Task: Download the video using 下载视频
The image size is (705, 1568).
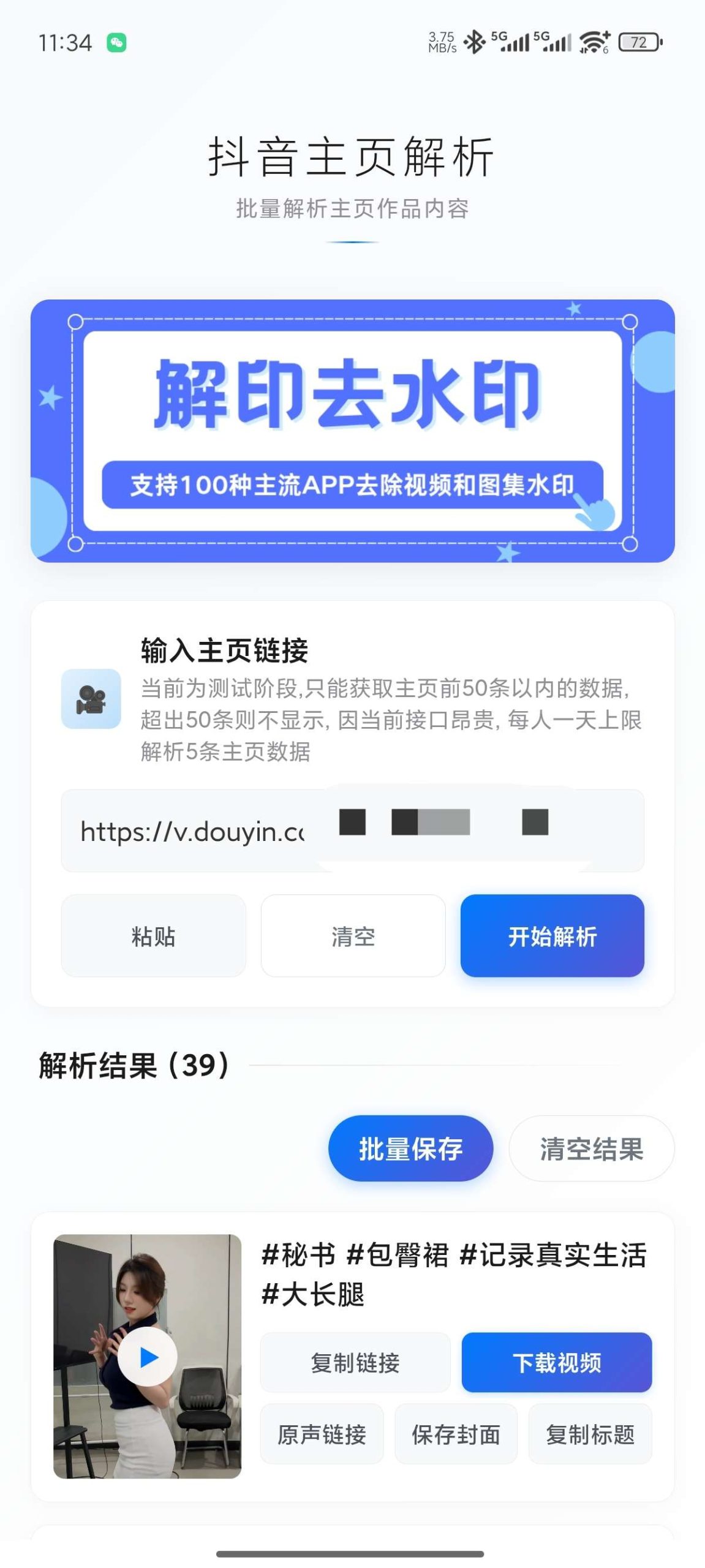Action: tap(557, 1363)
